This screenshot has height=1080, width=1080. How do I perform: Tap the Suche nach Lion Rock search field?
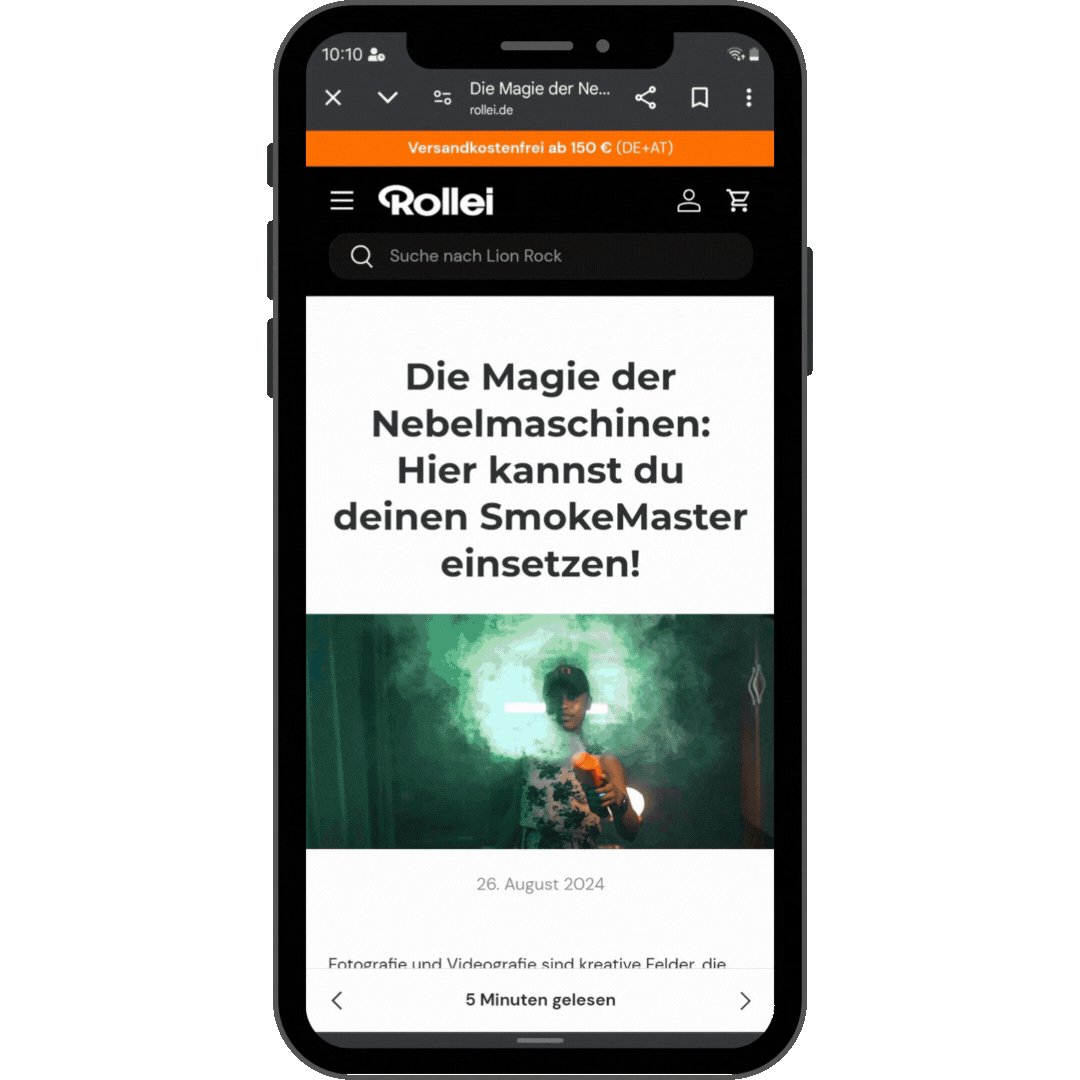(x=540, y=256)
